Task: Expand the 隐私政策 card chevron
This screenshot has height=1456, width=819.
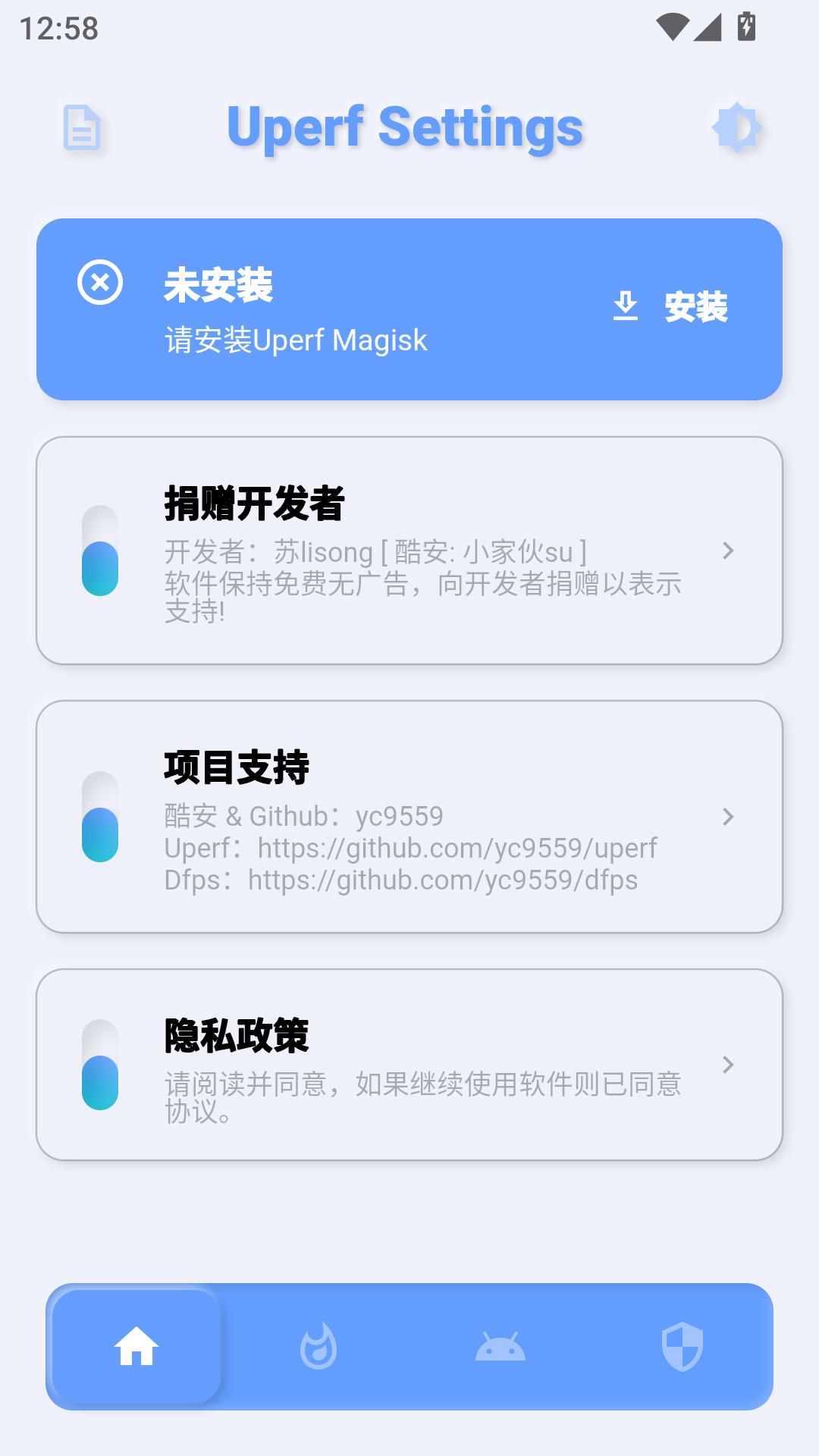Action: (730, 1065)
